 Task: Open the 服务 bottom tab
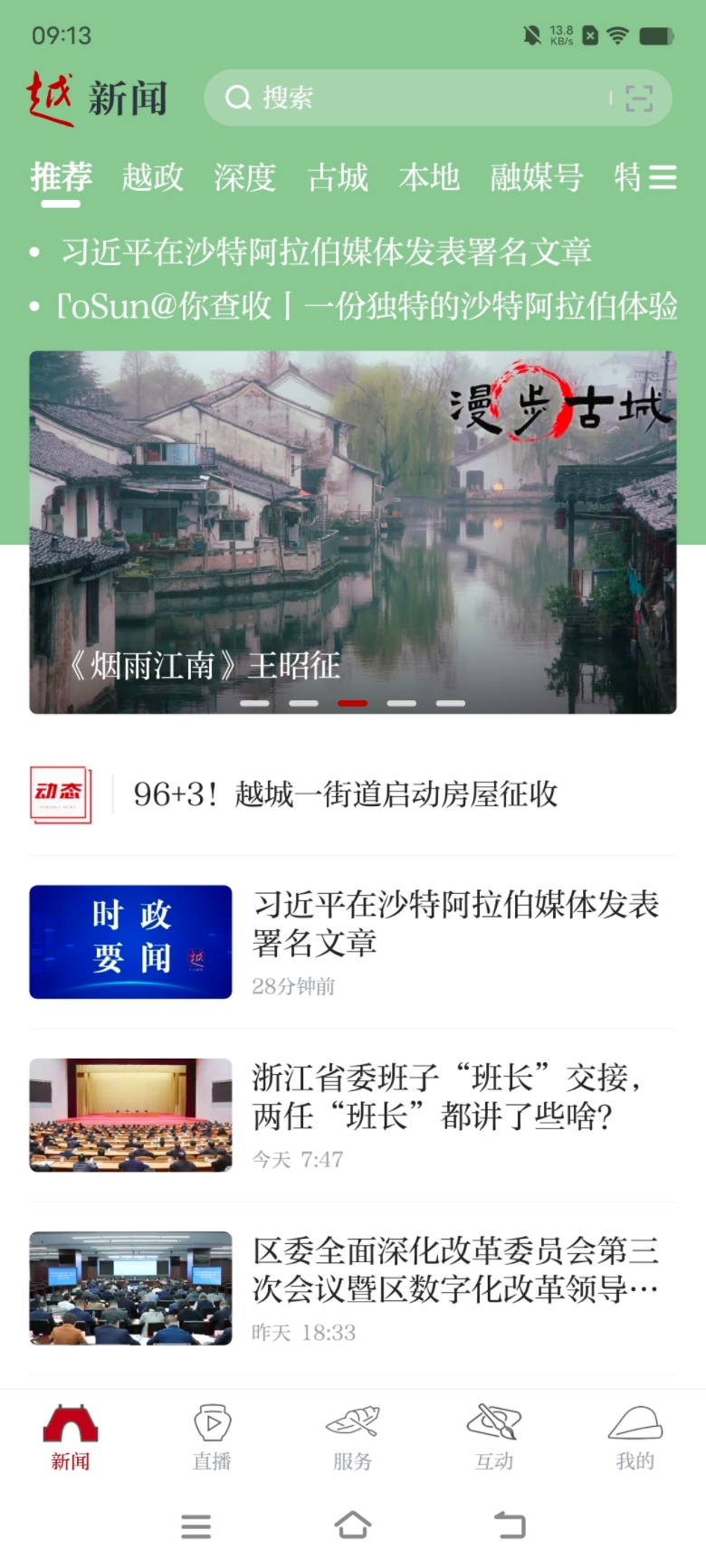(353, 1437)
